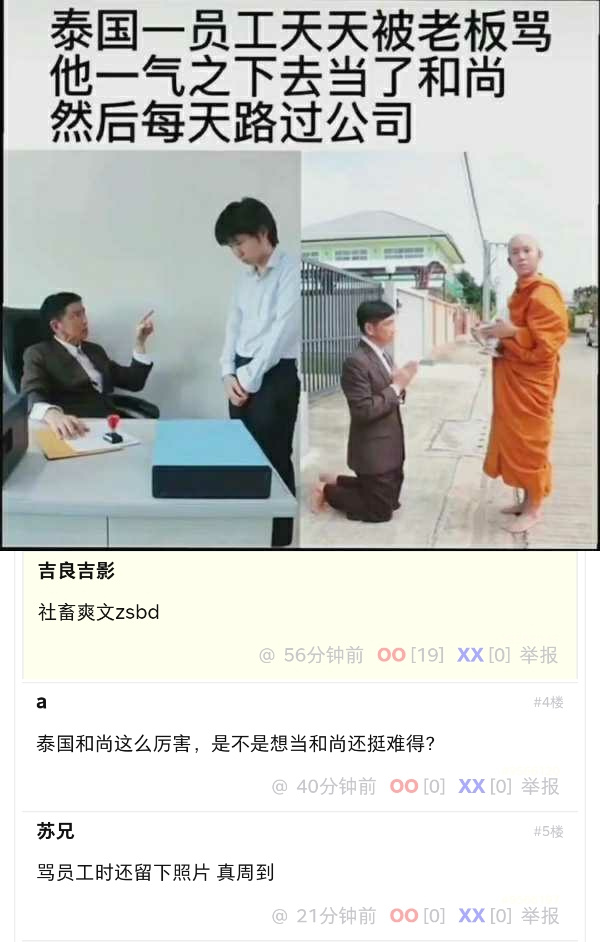
Task: Report the comment by a
Action: [539, 786]
